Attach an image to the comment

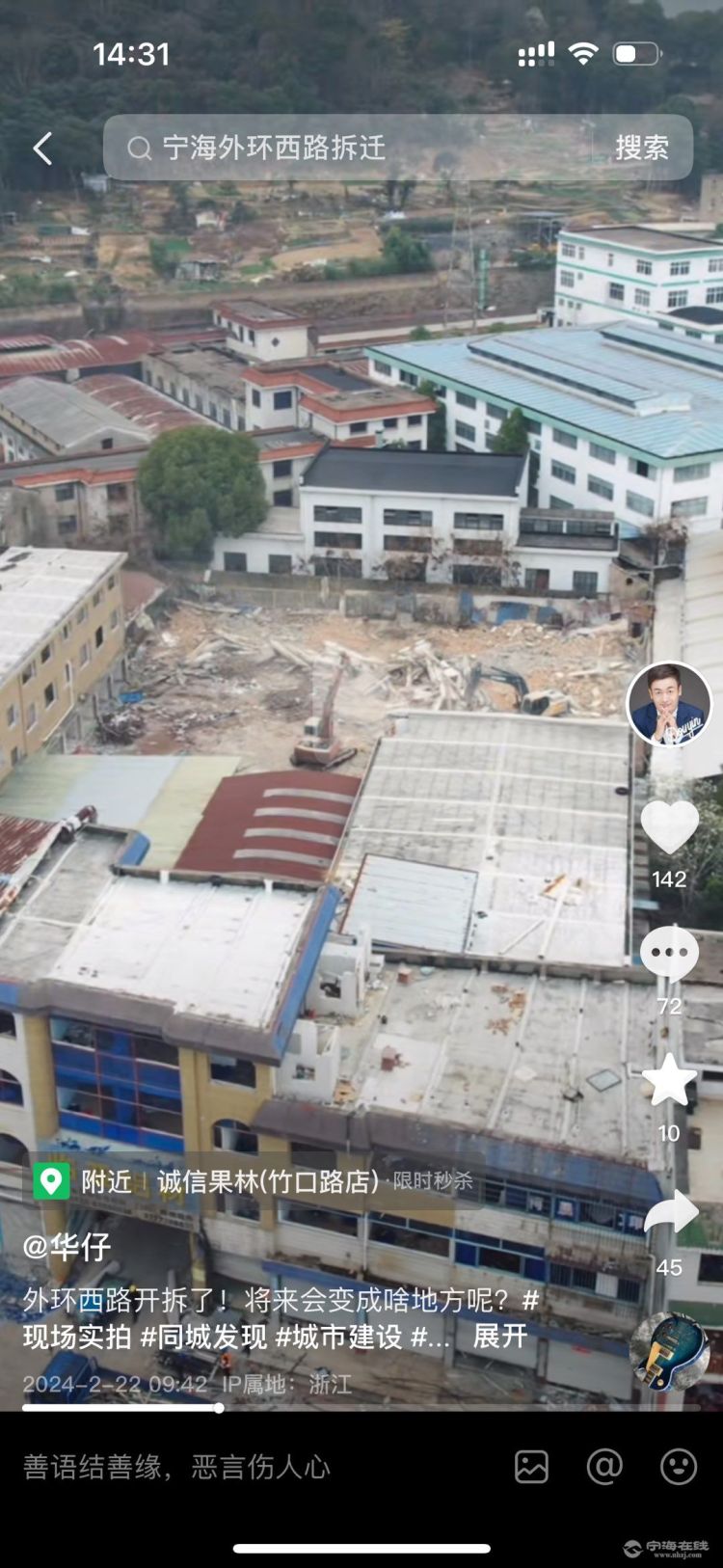(x=531, y=1467)
